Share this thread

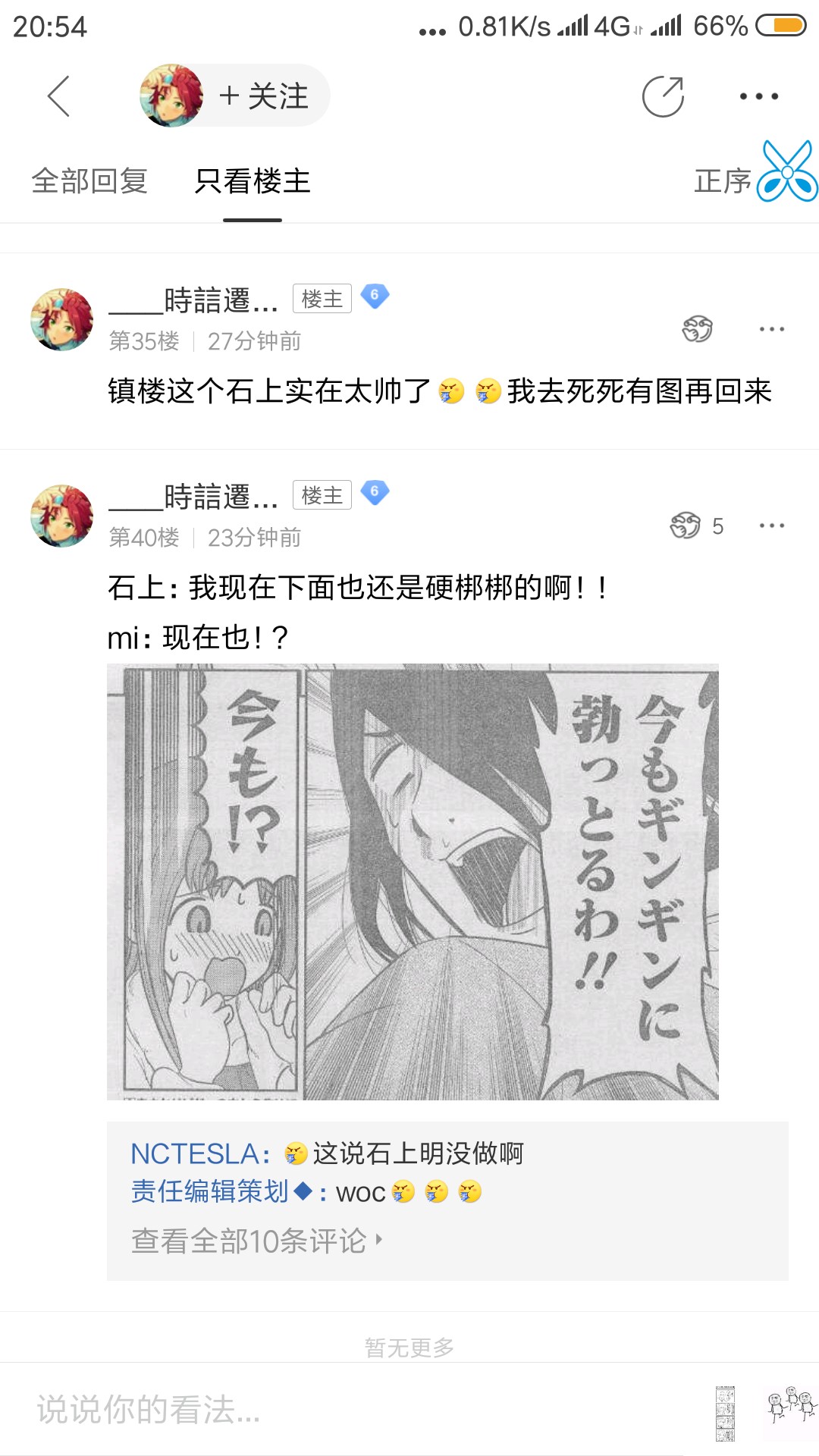[662, 96]
